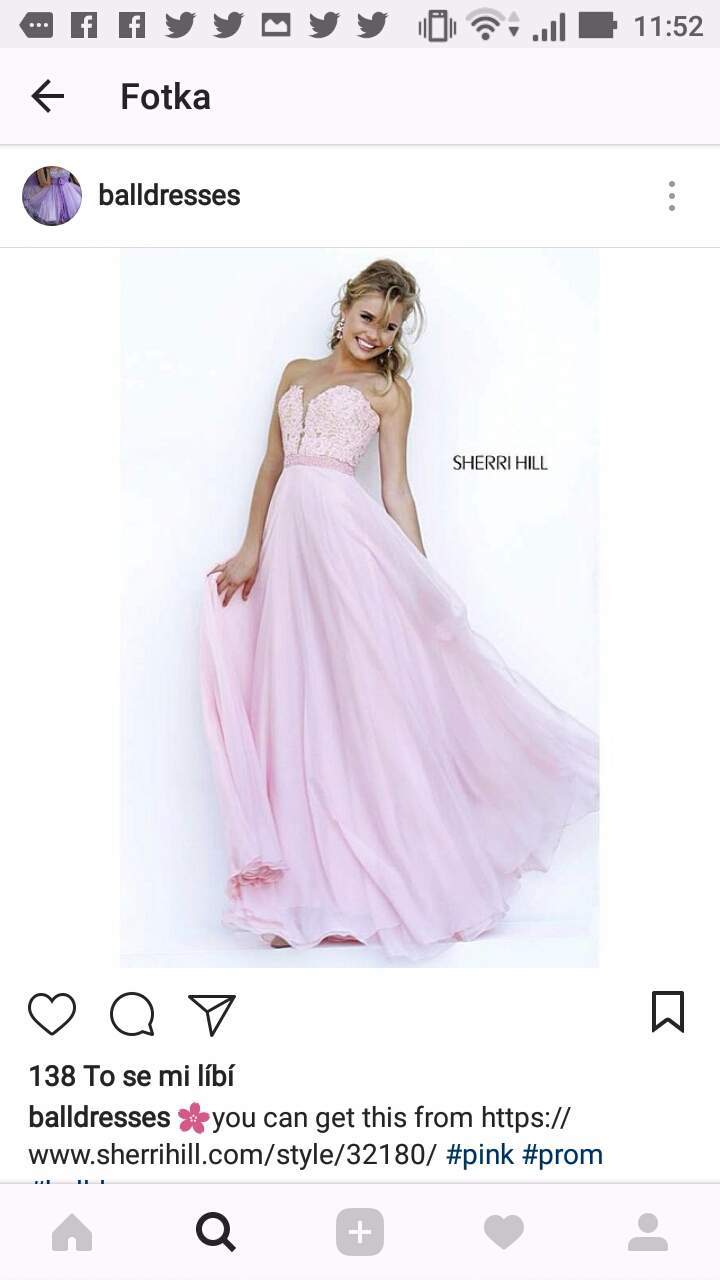720x1280 pixels.
Task: Switch to the Home feed tab
Action: pyautogui.click(x=72, y=1232)
